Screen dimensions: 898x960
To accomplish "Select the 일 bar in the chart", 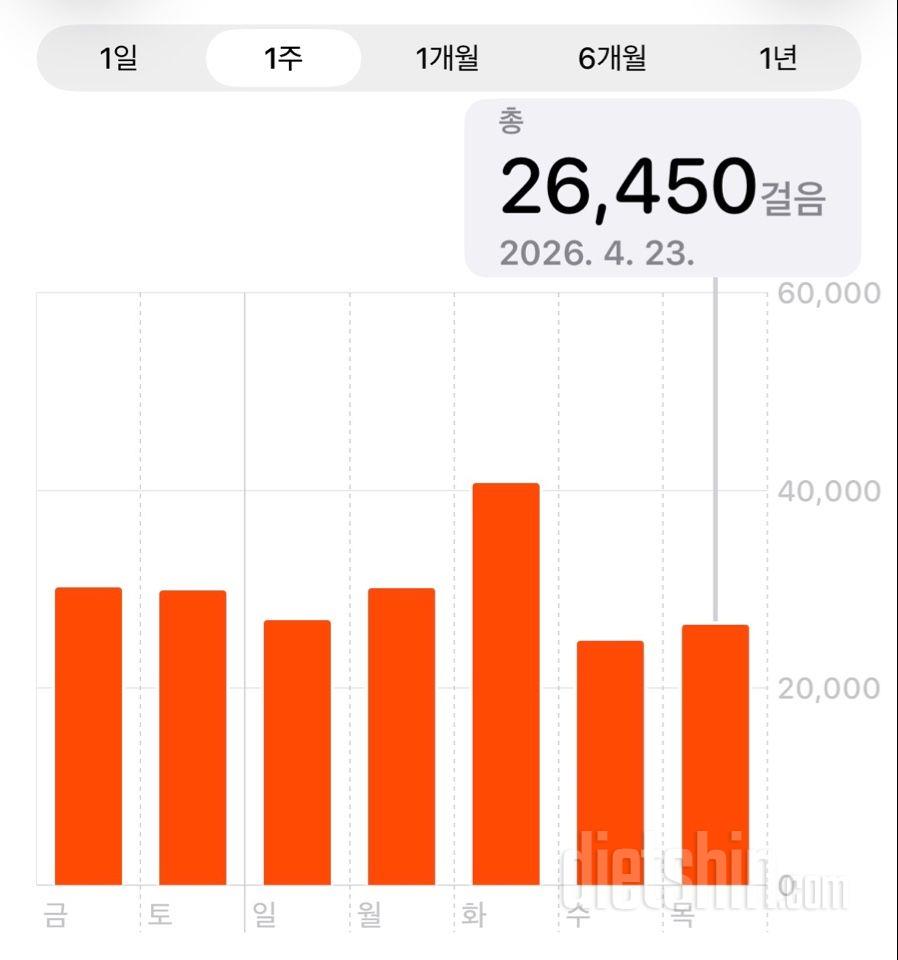I will (297, 753).
